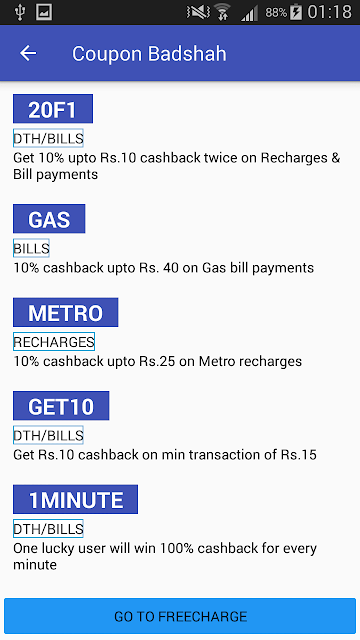
Task: Tap the GO TO FREECHARGE button
Action: coord(180,616)
